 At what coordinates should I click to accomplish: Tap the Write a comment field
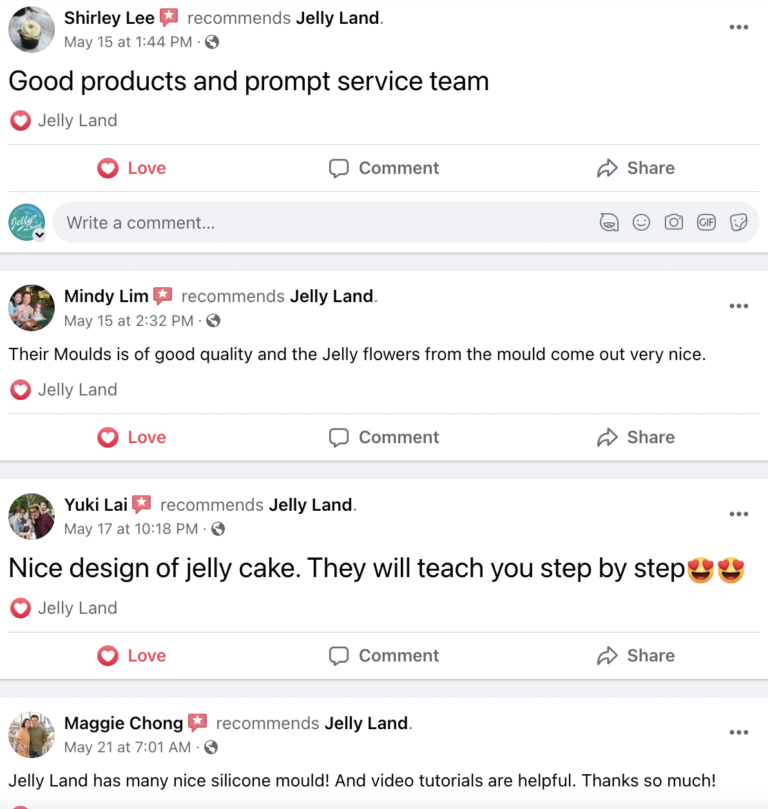coord(320,222)
